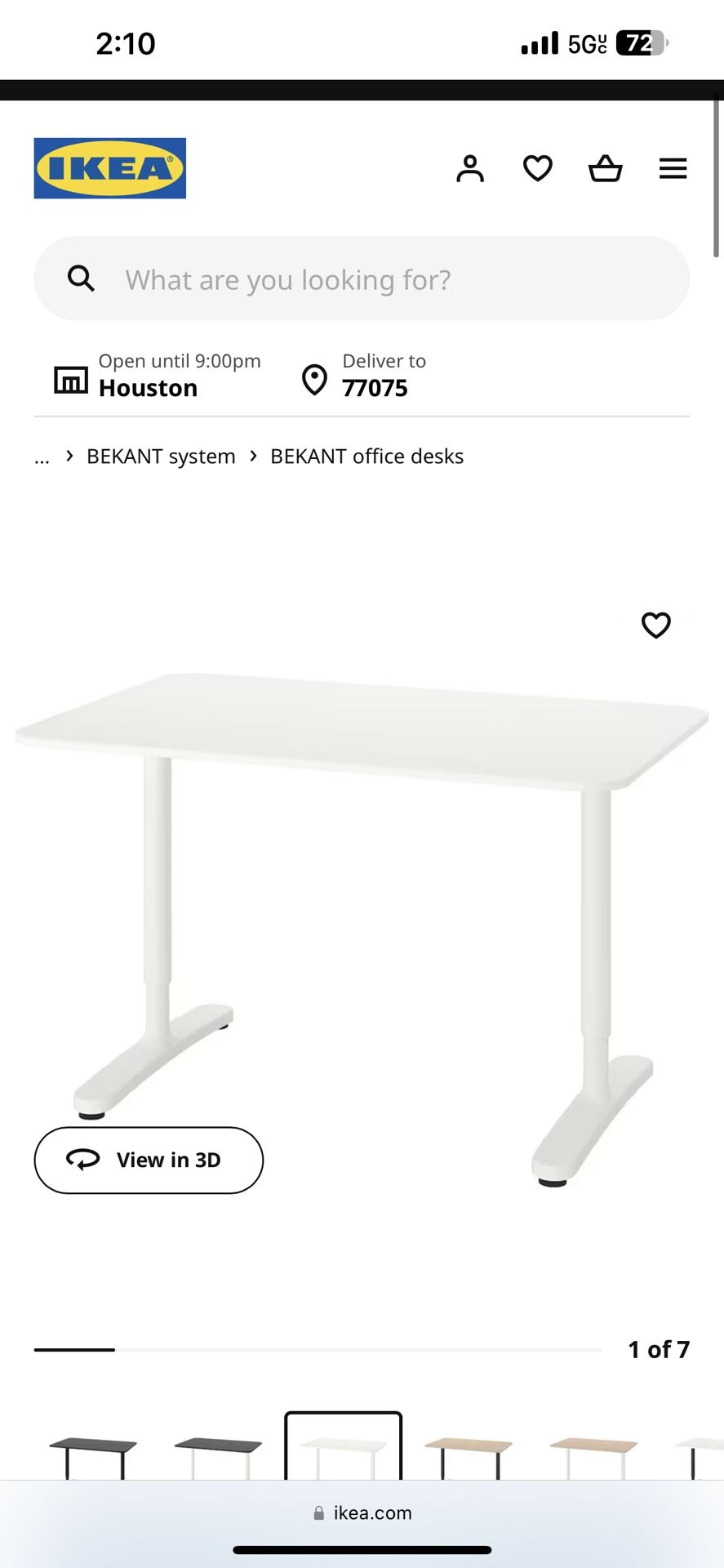Open the favorites heart icon in header
The height and width of the screenshot is (1568, 724).
coord(538,168)
